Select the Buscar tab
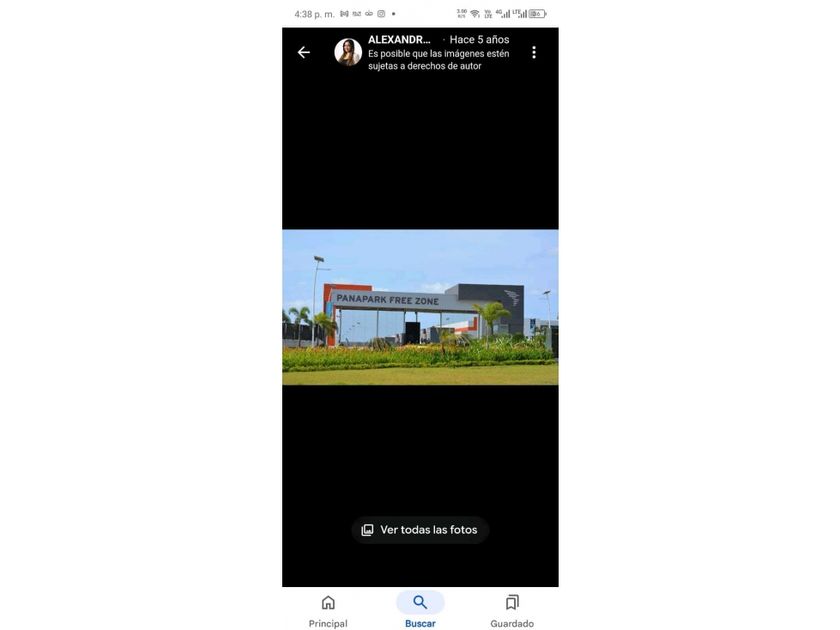Screen dimensions: 840x630 420,611
